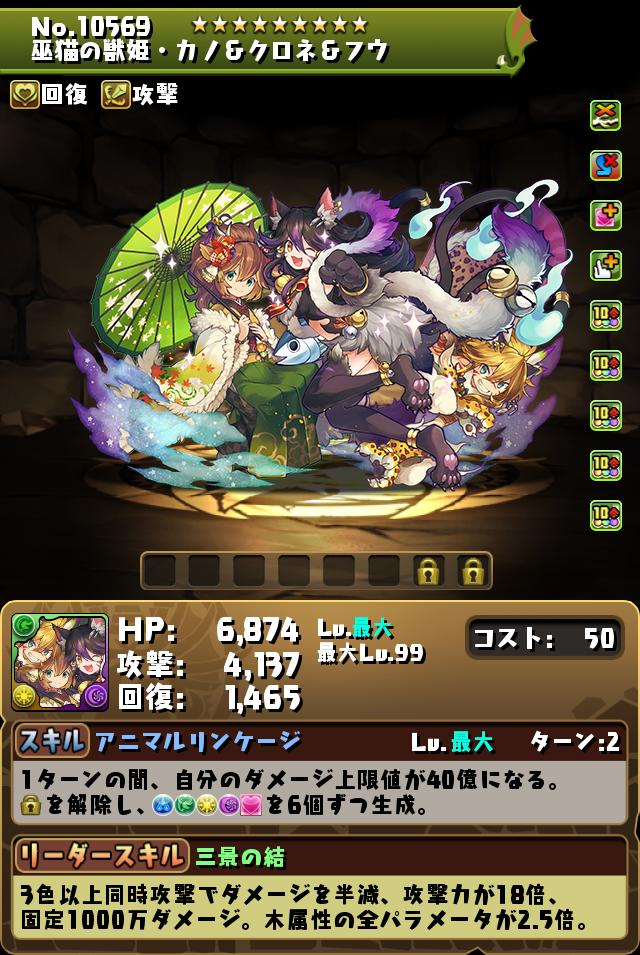Viewport: 640px width, 955px height.
Task: Tap the enhanced heart orb awakening icon
Action: pos(605,215)
